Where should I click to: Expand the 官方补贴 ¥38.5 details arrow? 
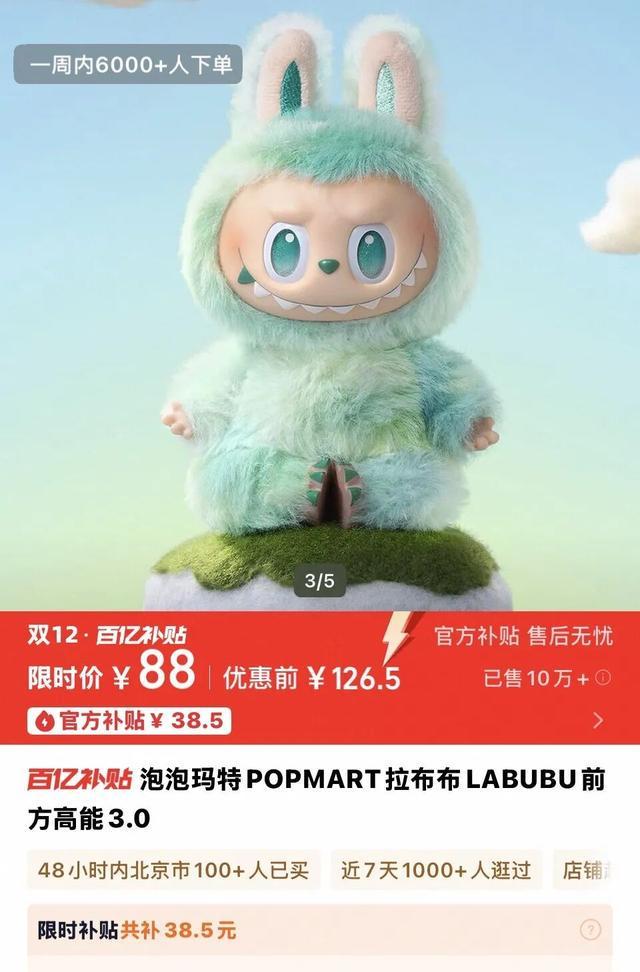click(x=598, y=720)
